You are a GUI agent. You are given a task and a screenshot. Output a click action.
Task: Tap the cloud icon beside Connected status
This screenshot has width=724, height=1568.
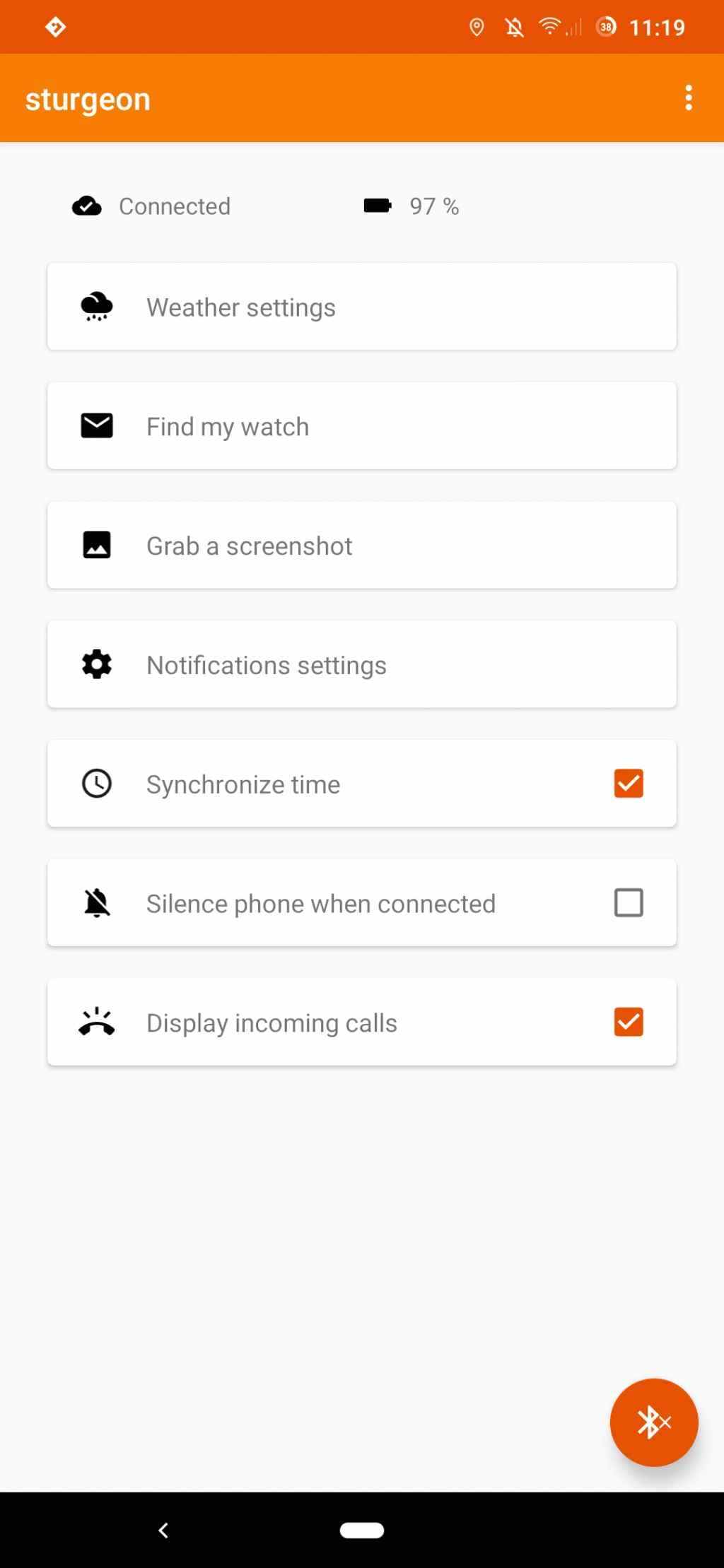tap(86, 206)
